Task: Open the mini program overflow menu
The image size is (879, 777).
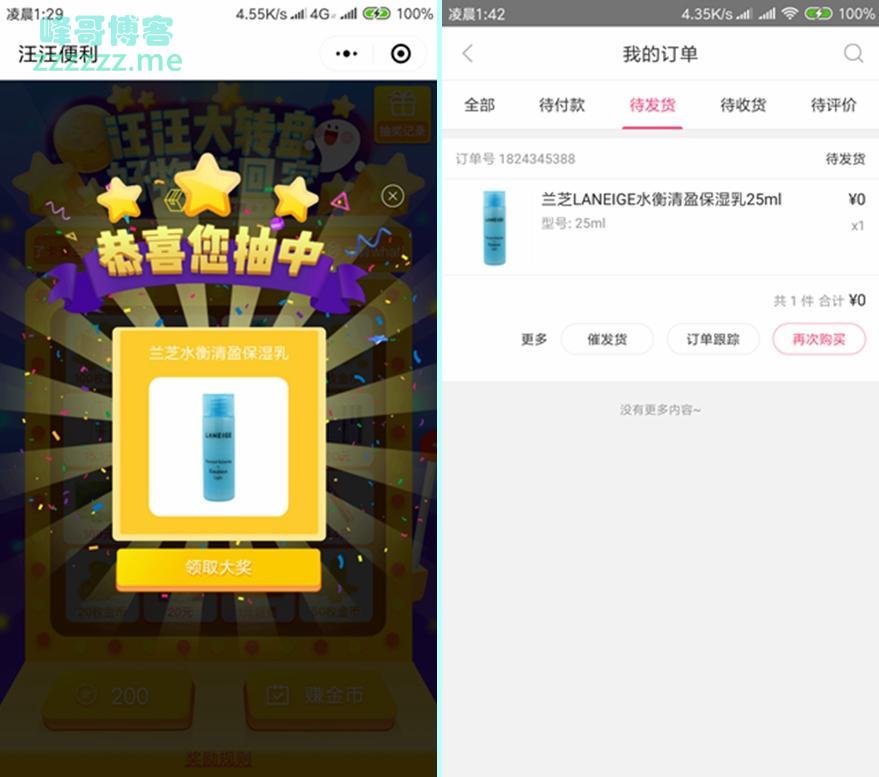Action: [346, 54]
